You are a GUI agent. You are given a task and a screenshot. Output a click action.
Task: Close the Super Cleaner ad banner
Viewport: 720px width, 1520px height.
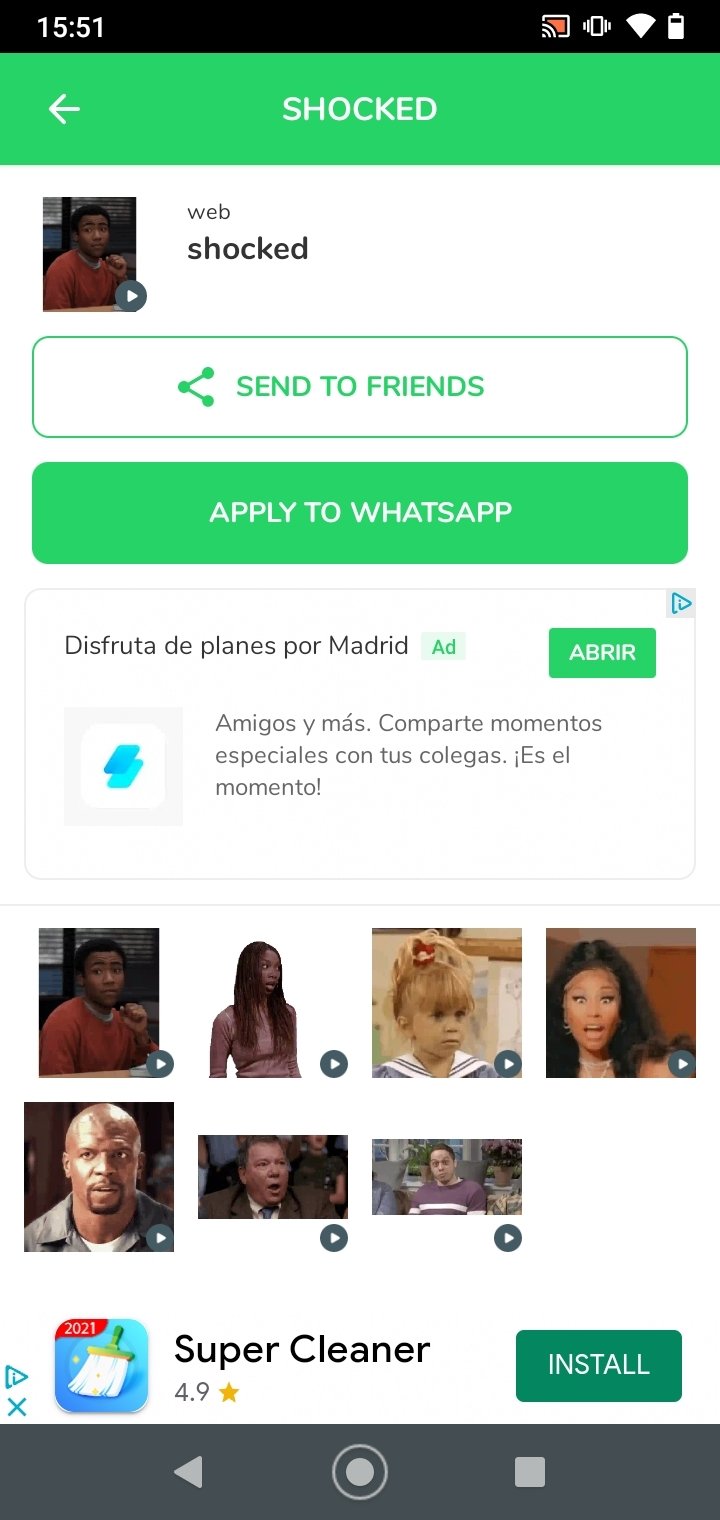16,1406
